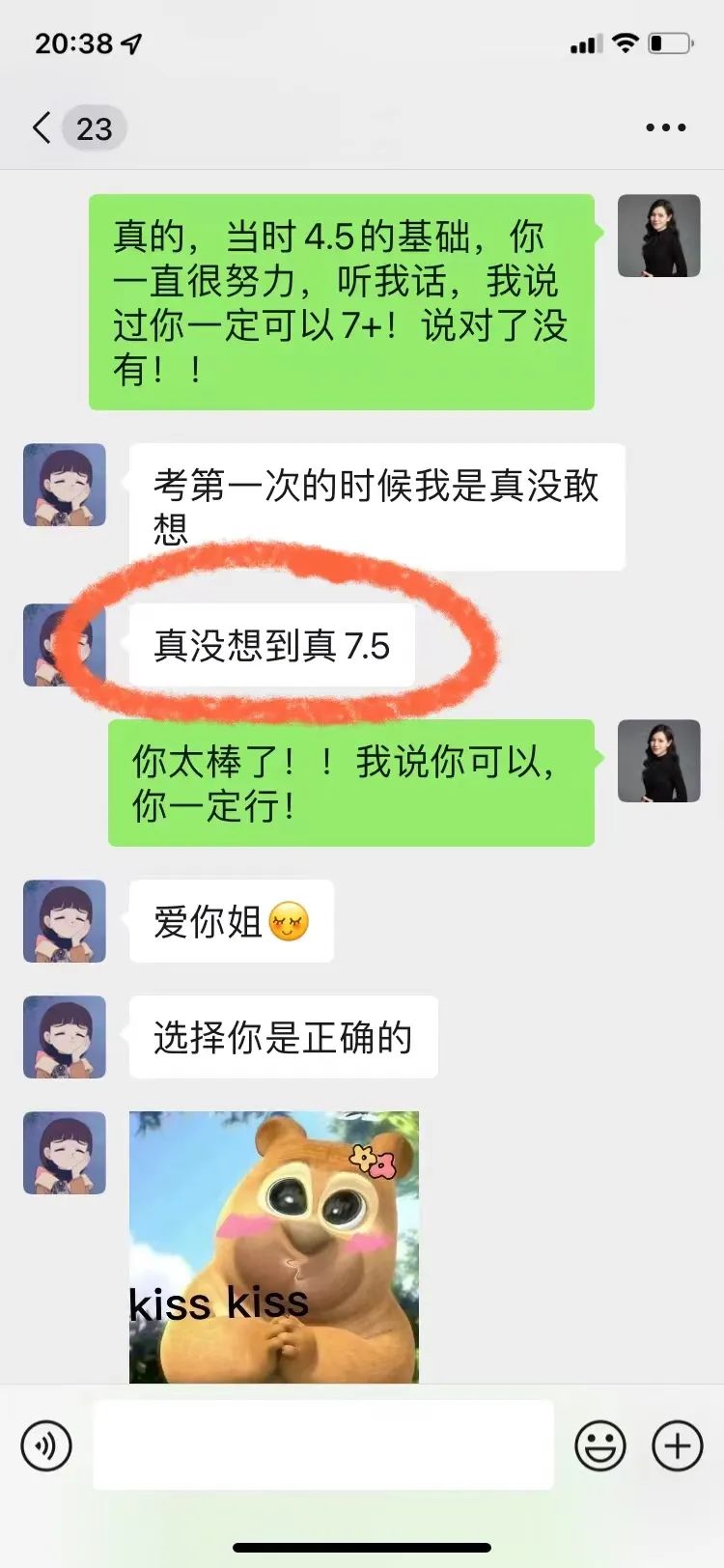Open the plus attachment menu
This screenshot has width=724, height=1568.
tap(677, 1445)
